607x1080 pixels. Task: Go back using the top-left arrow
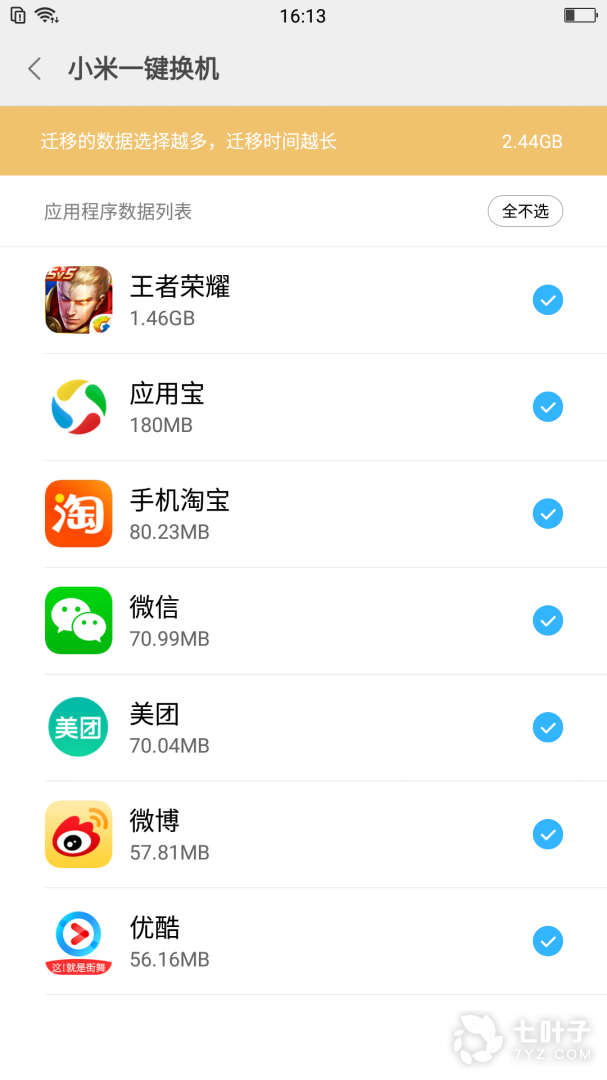pyautogui.click(x=34, y=69)
